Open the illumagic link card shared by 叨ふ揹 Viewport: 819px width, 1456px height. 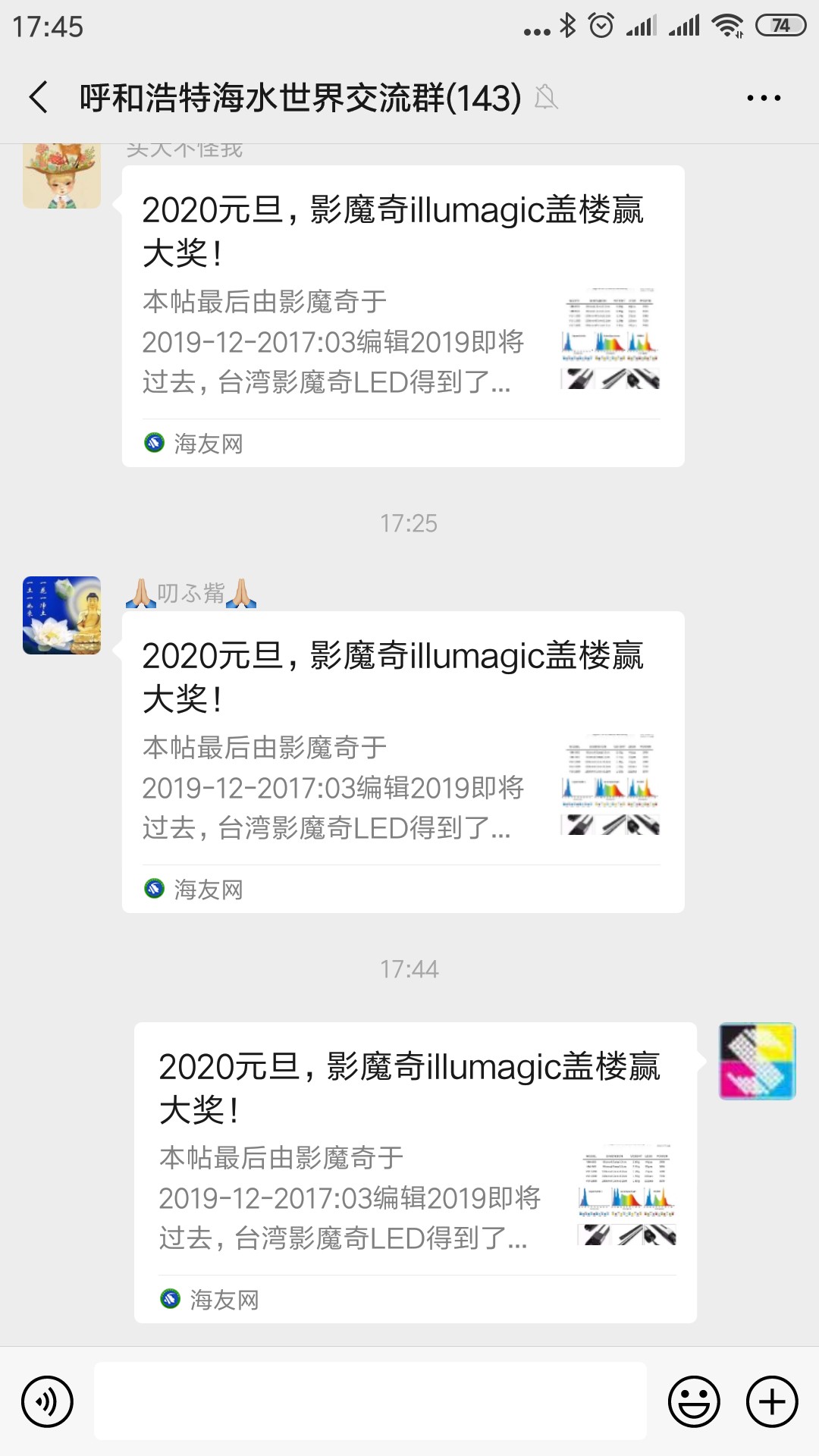[403, 761]
